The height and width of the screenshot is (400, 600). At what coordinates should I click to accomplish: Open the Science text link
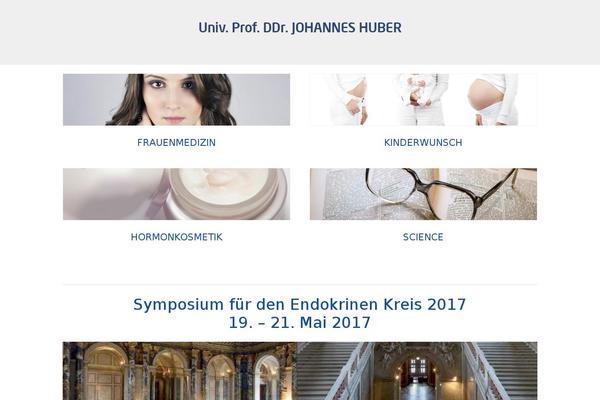click(x=423, y=238)
